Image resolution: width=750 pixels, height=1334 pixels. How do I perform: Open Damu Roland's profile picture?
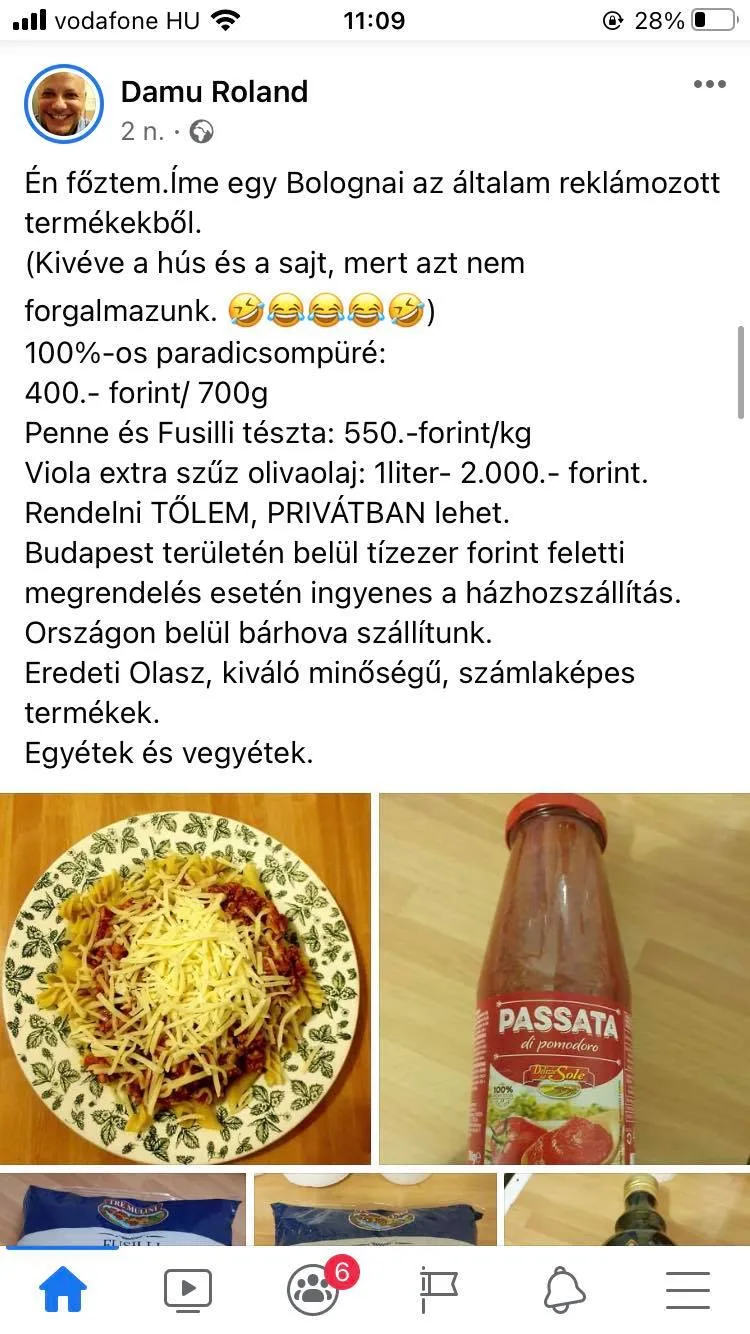64,105
